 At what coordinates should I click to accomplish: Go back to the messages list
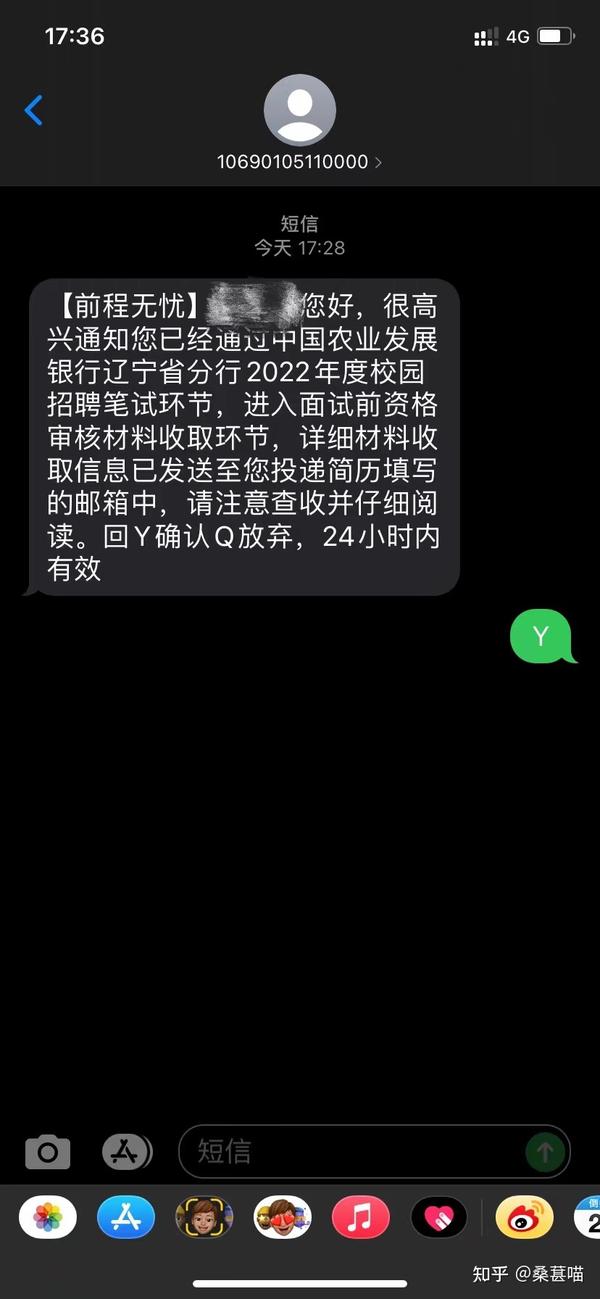click(34, 110)
